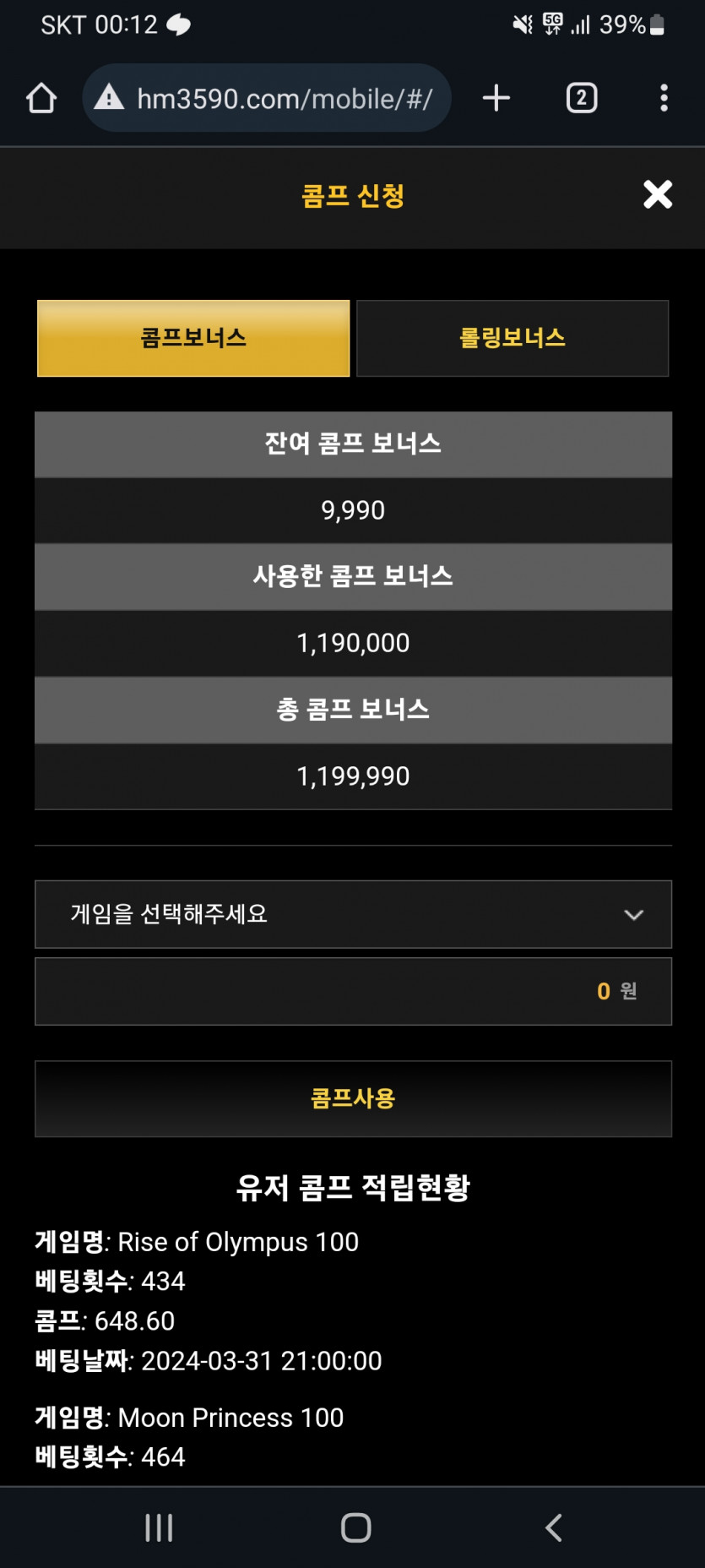Tap the system back button
This screenshot has height=1568, width=705.
(x=553, y=1527)
